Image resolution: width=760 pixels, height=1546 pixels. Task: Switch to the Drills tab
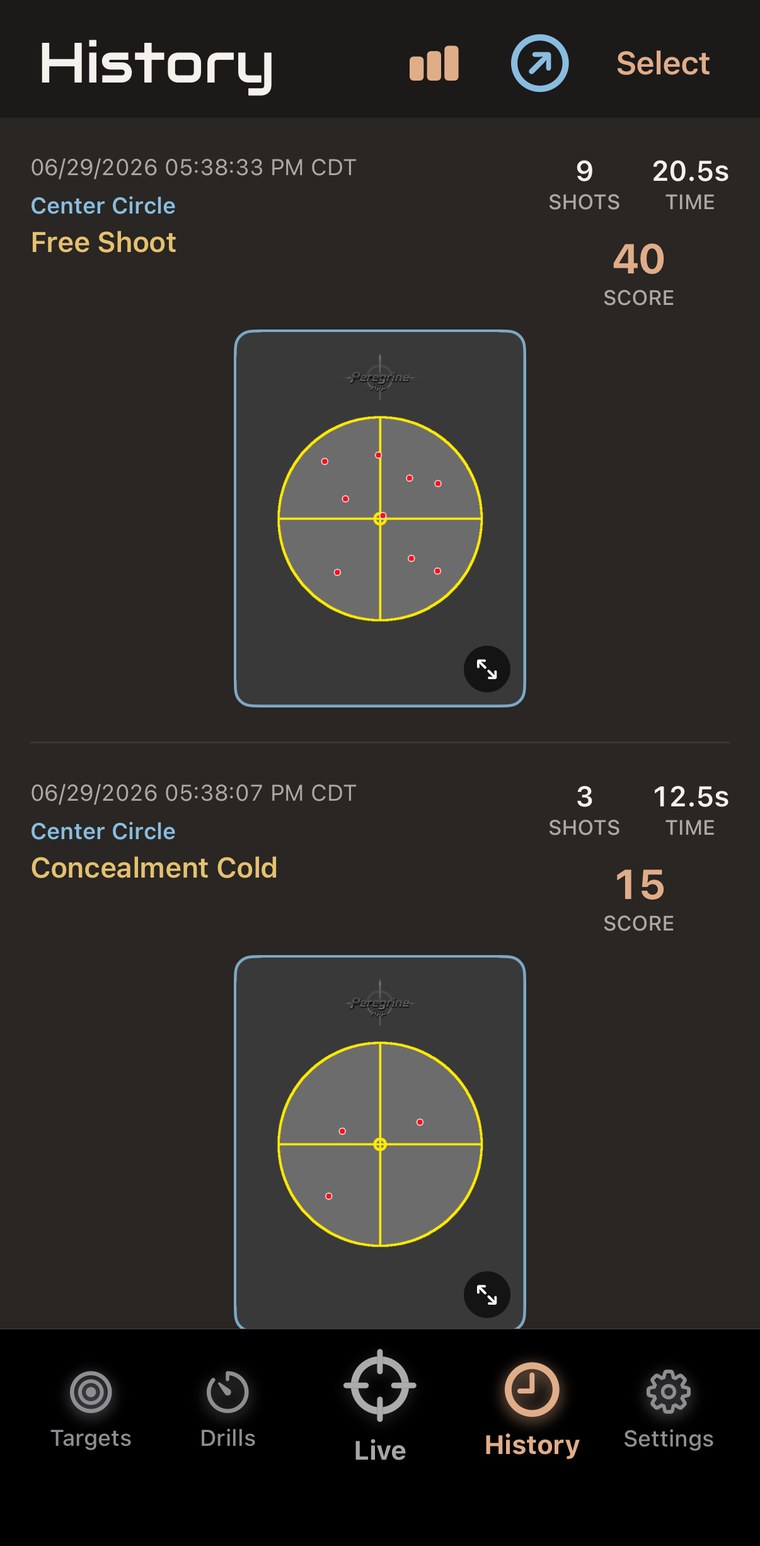[x=228, y=1410]
